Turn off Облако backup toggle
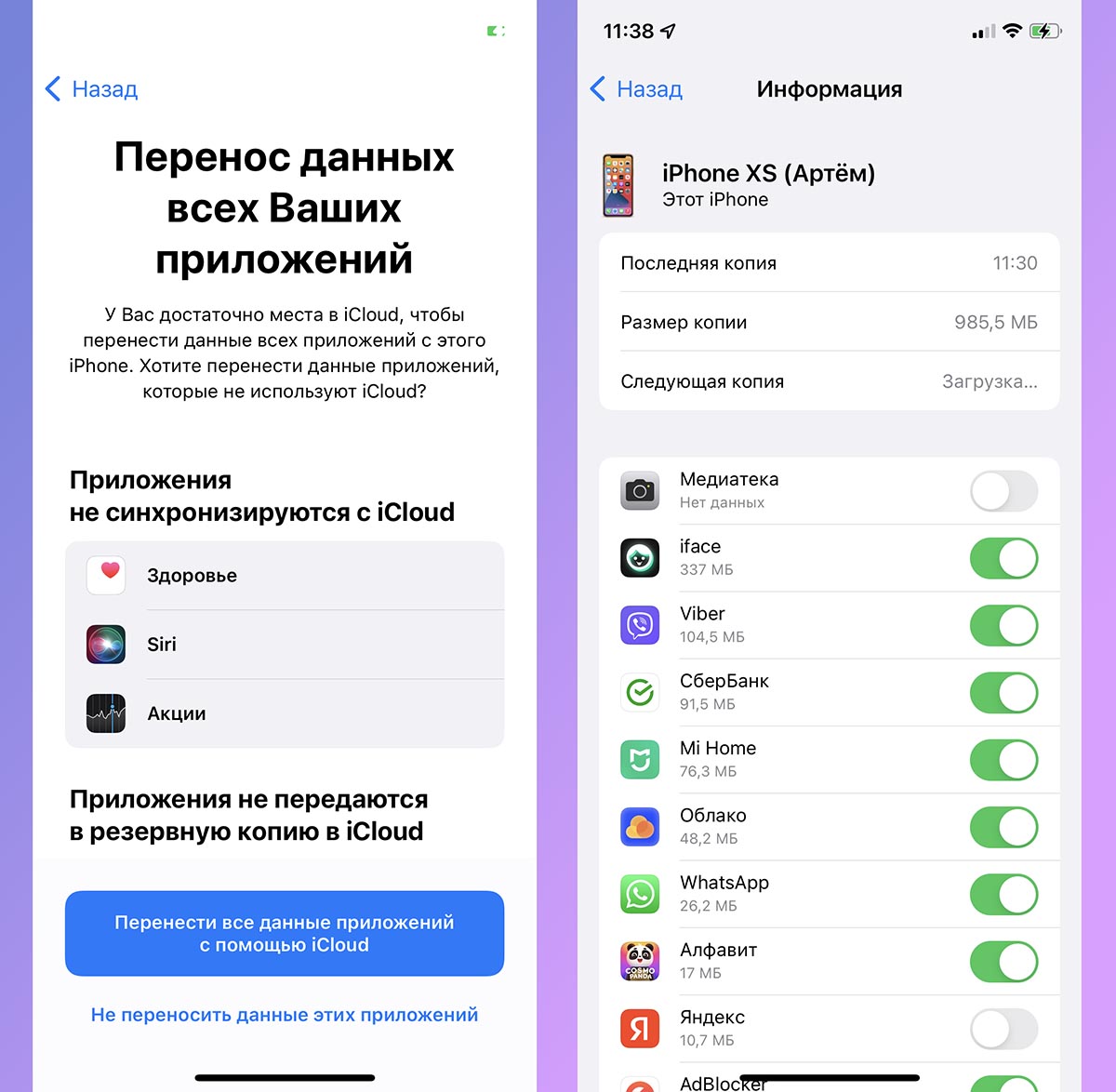This screenshot has height=1092, width=1116. [x=1003, y=827]
